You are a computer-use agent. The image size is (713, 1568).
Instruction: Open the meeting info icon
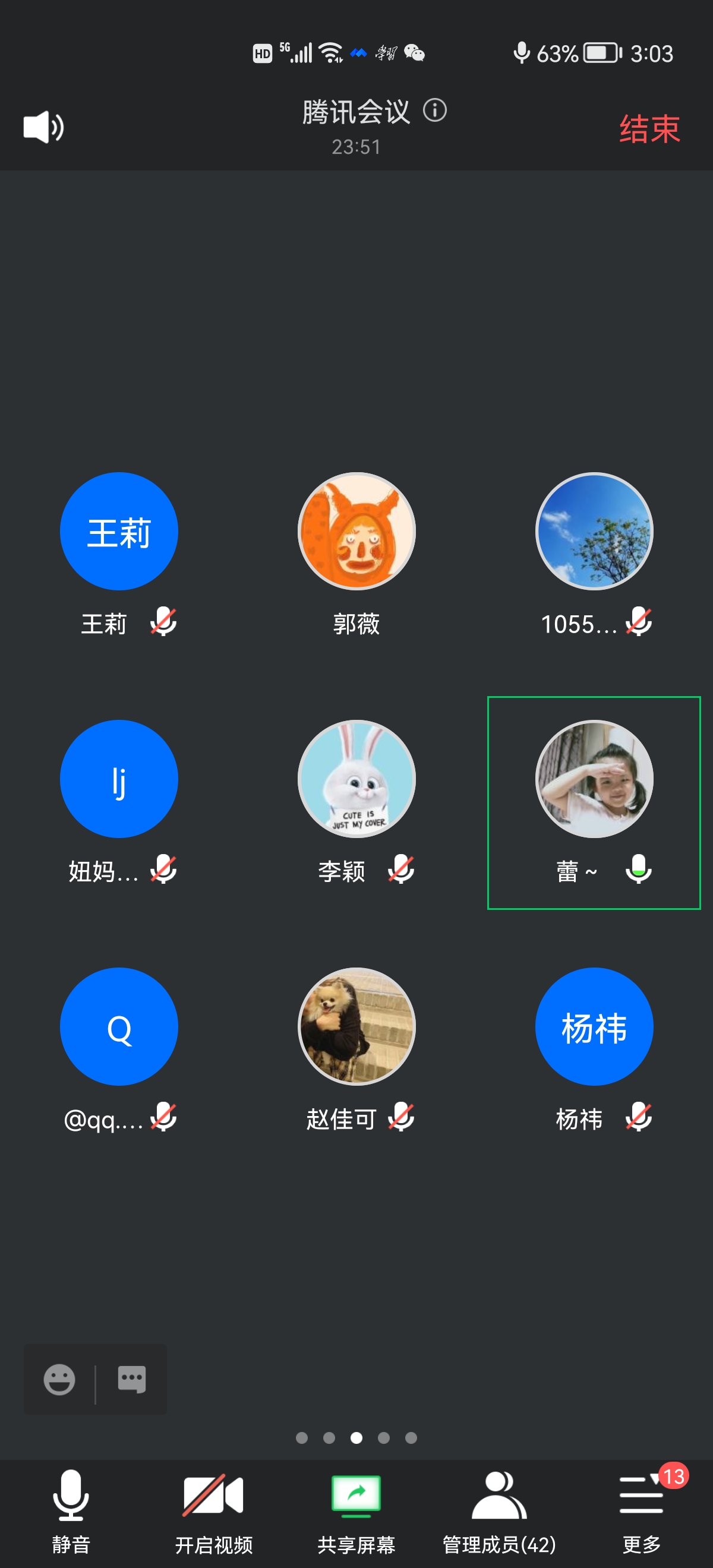click(434, 111)
